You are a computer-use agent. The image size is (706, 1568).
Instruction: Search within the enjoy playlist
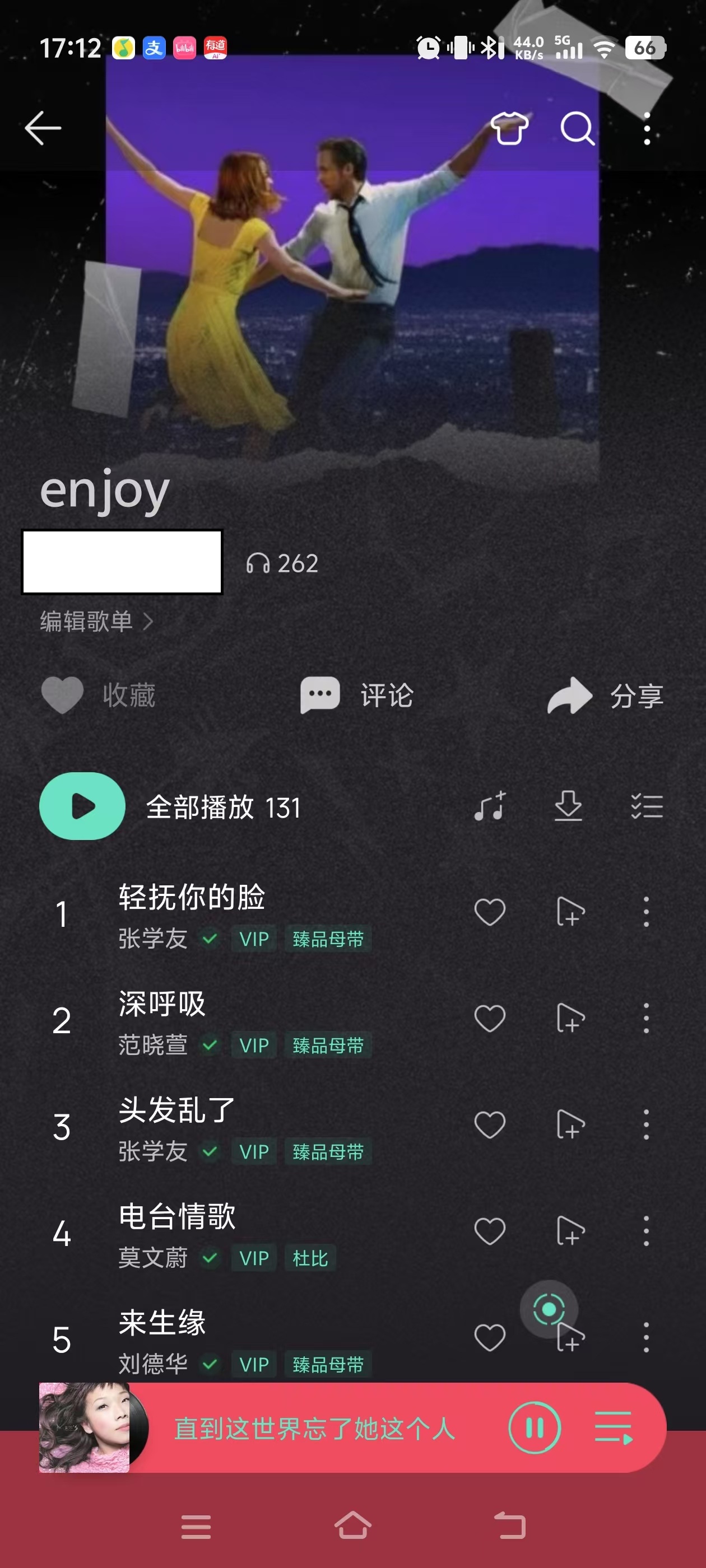(x=577, y=128)
